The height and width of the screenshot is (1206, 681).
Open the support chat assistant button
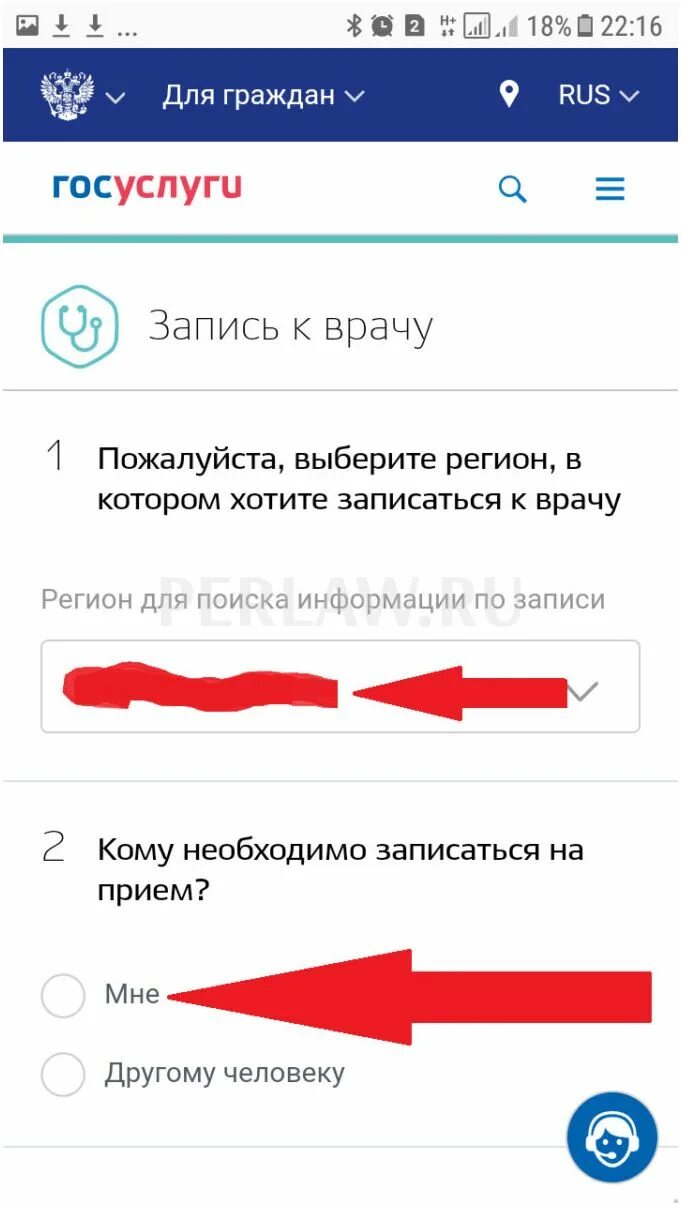point(612,1137)
